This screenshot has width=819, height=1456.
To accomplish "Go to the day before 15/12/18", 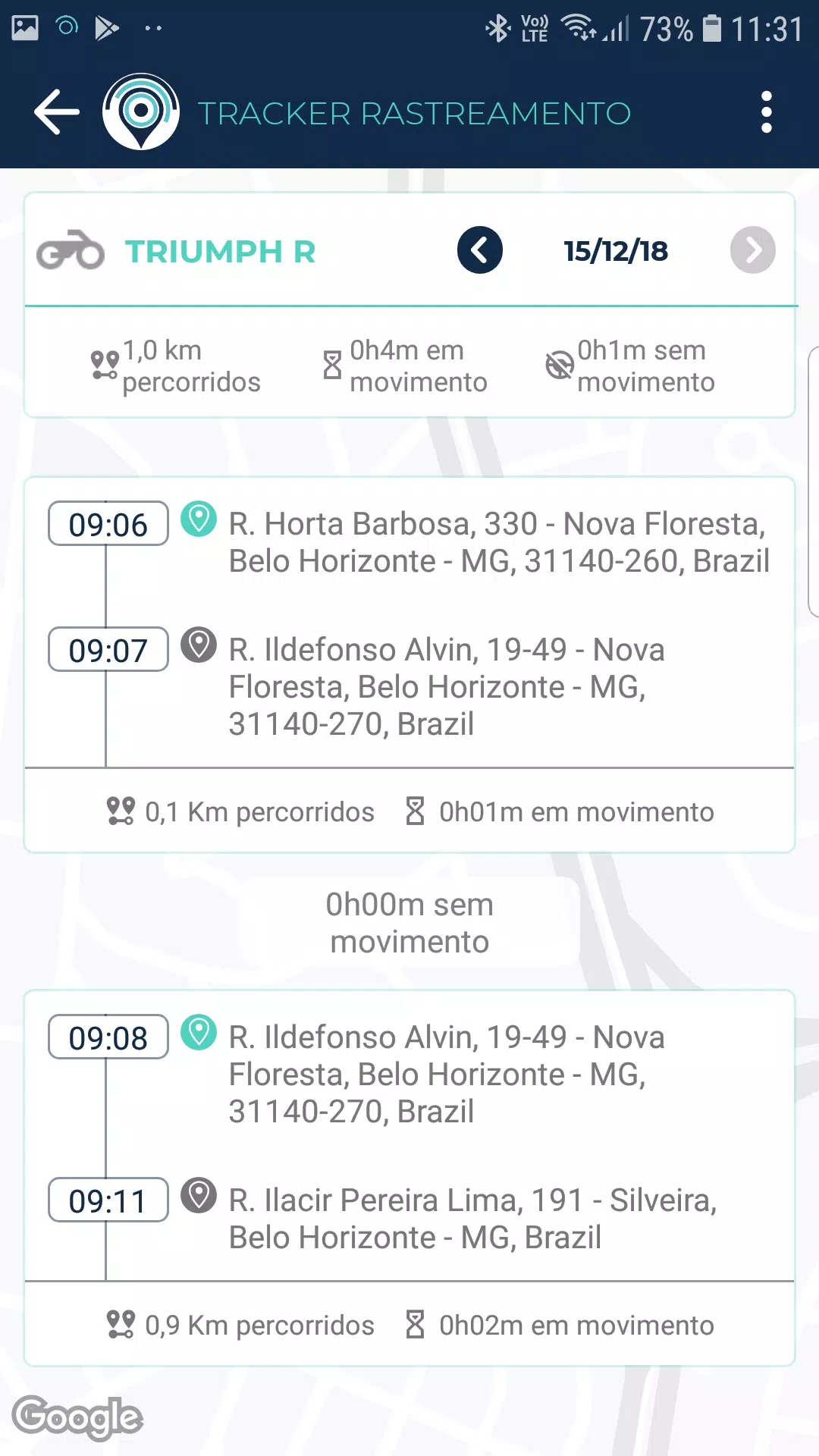I will (x=479, y=249).
